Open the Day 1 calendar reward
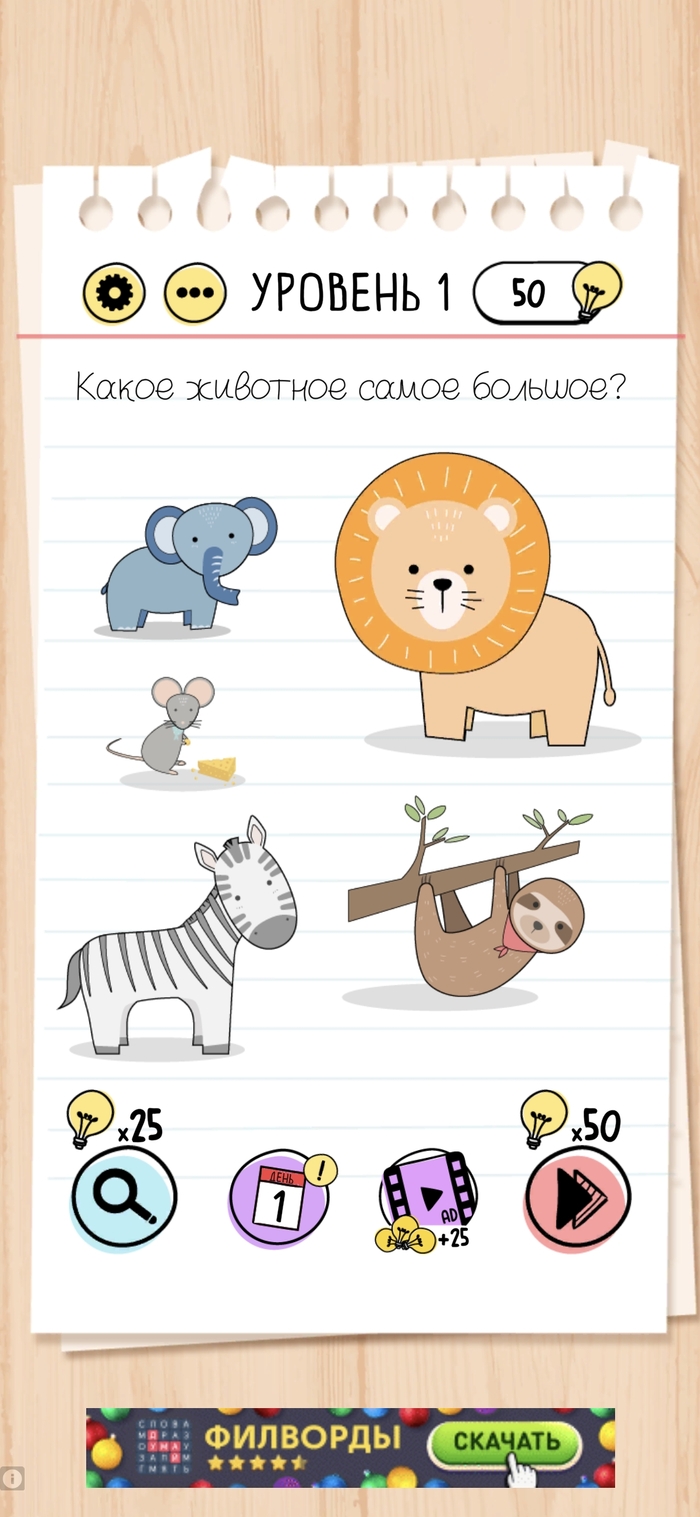Screen dimensions: 700x1517 tap(278, 1199)
